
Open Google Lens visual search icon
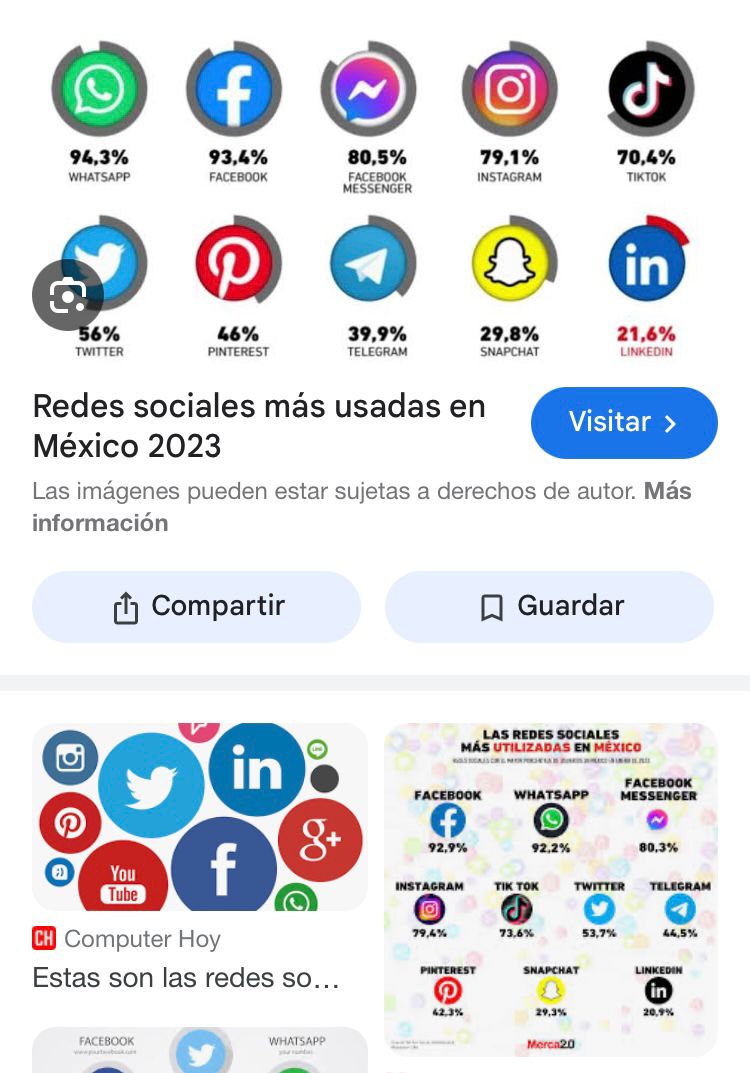tap(68, 295)
